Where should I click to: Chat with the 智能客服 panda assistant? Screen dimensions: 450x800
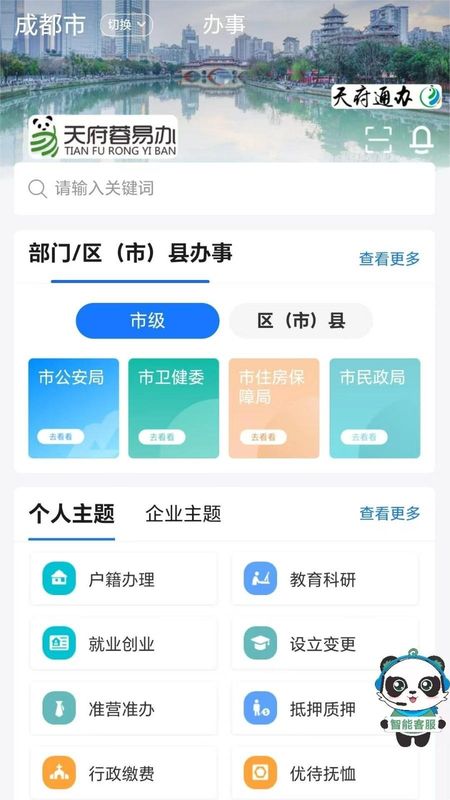pos(412,698)
